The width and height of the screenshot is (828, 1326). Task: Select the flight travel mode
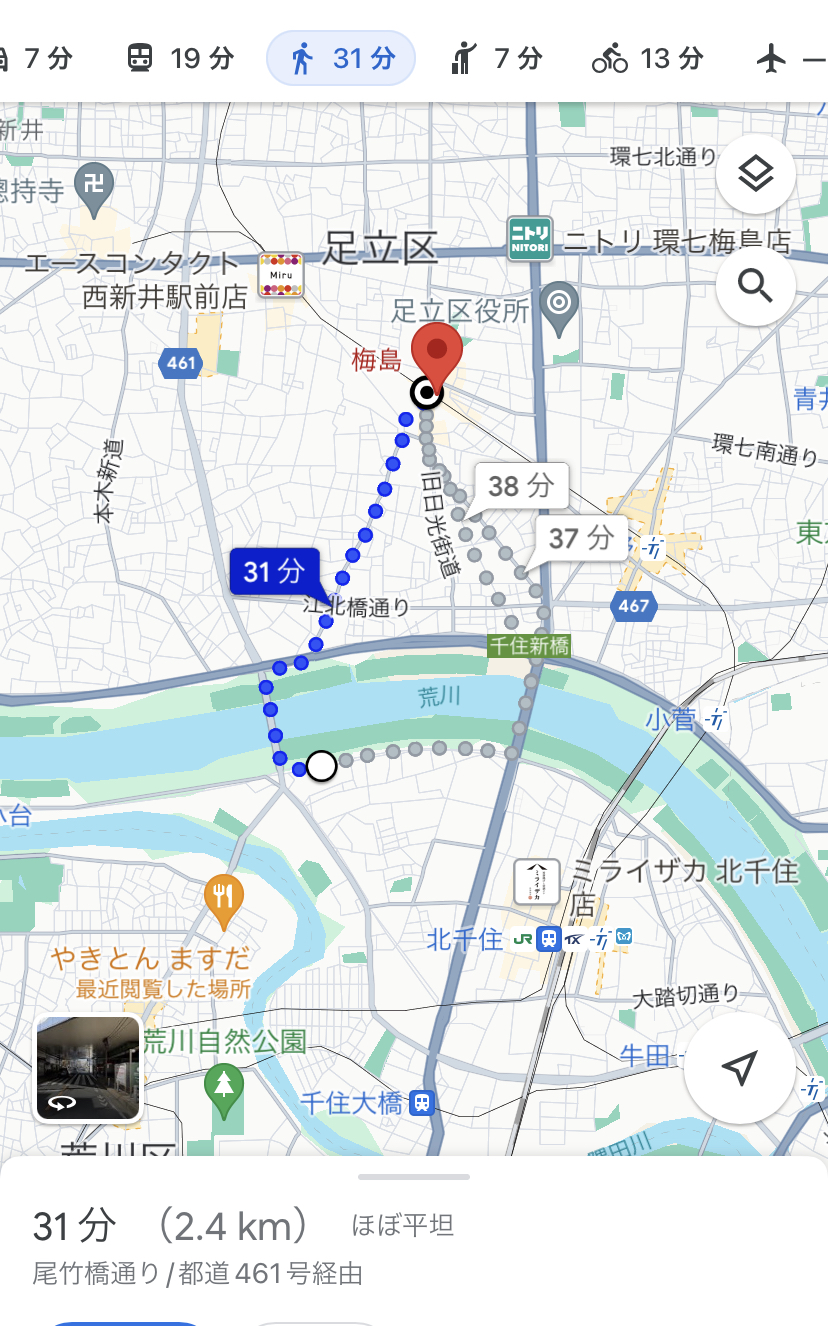790,59
